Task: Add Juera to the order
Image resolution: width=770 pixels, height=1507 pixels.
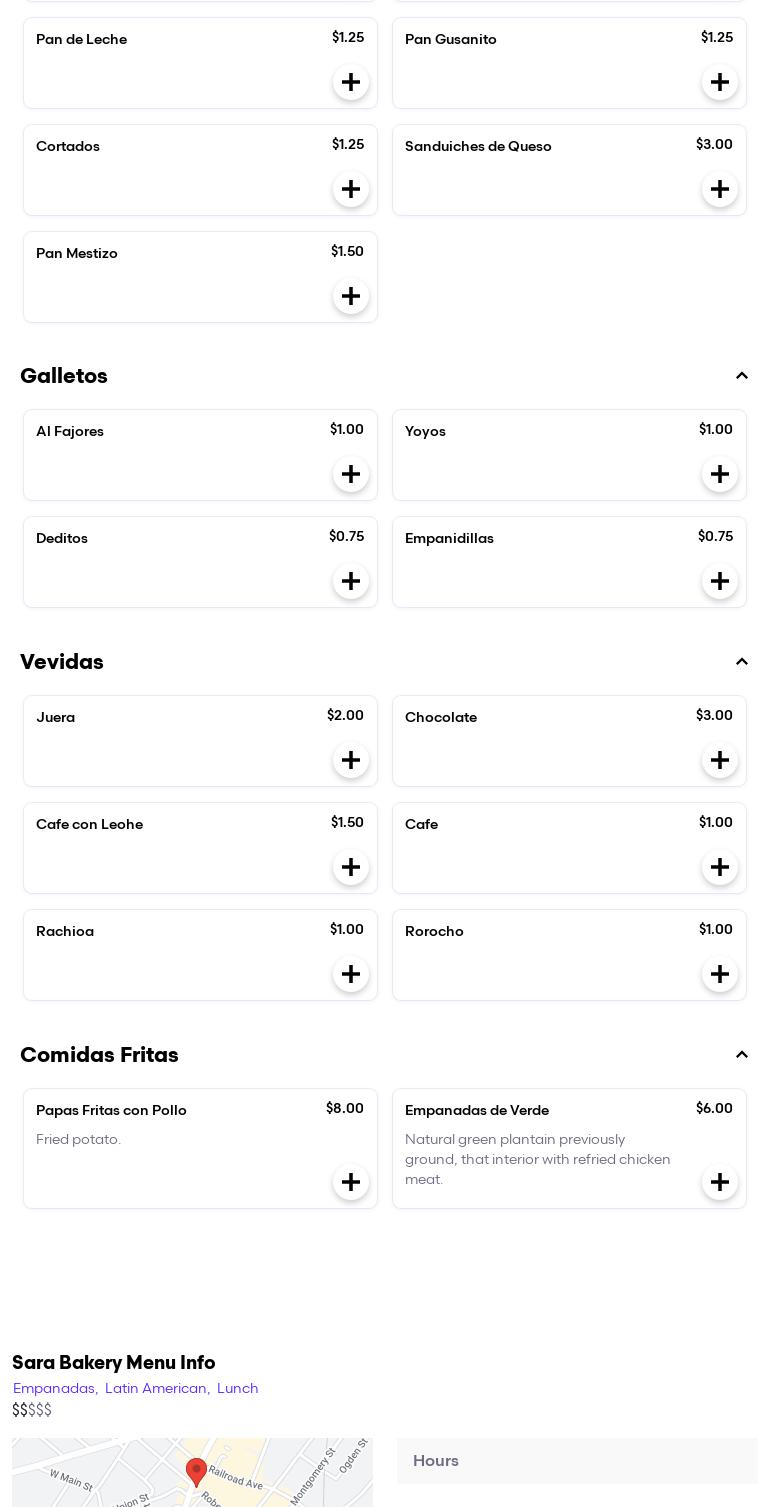Action: (351, 760)
